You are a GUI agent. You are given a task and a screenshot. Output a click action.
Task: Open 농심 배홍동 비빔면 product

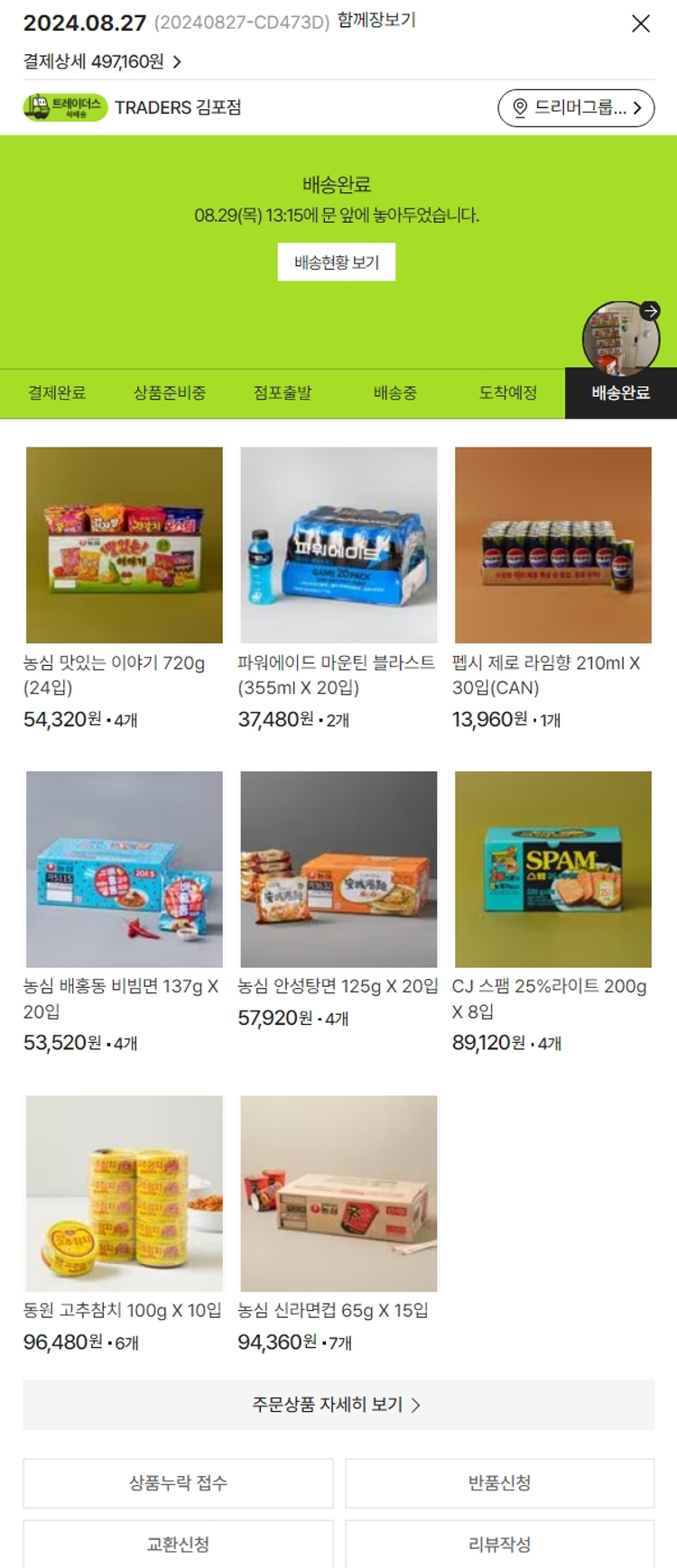coord(125,869)
